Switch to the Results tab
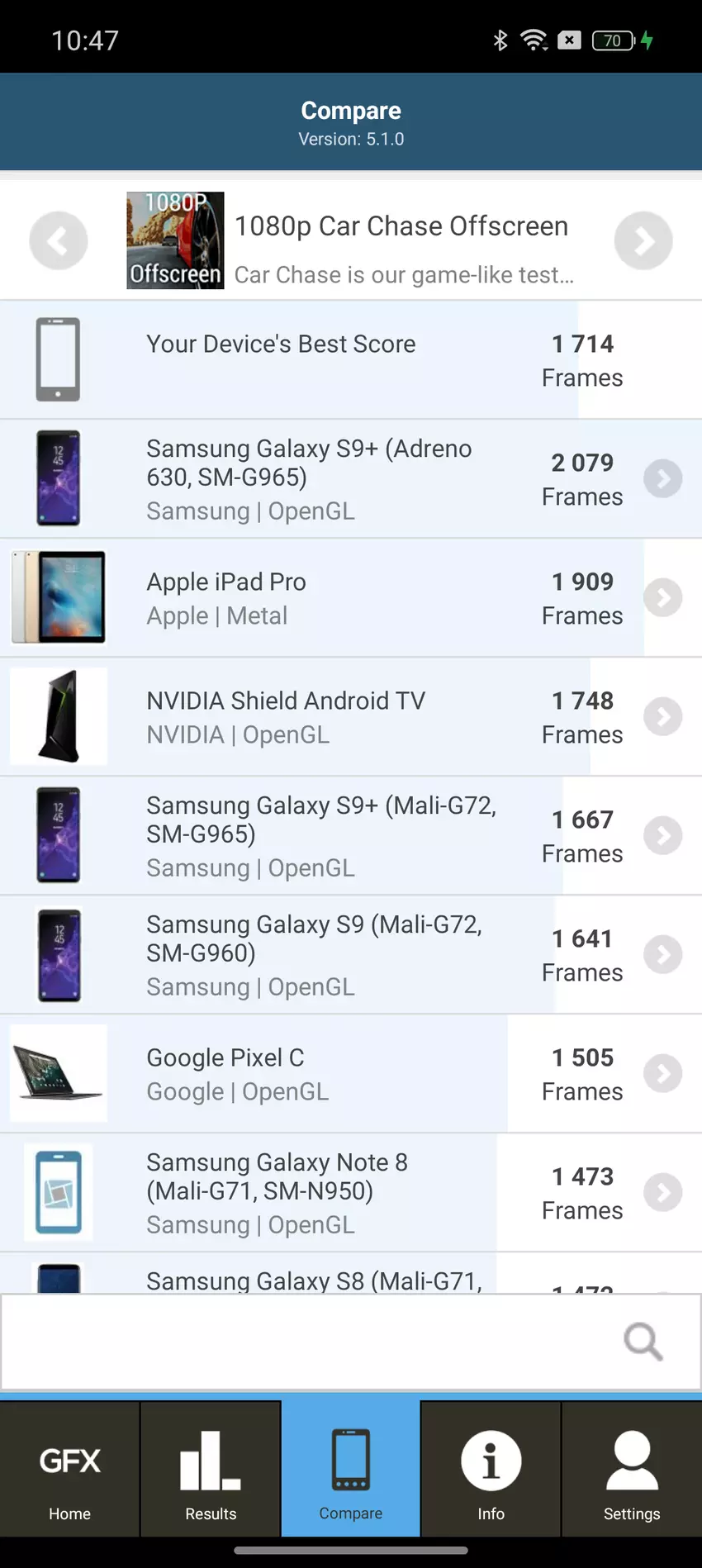This screenshot has width=702, height=1568. (x=211, y=1471)
